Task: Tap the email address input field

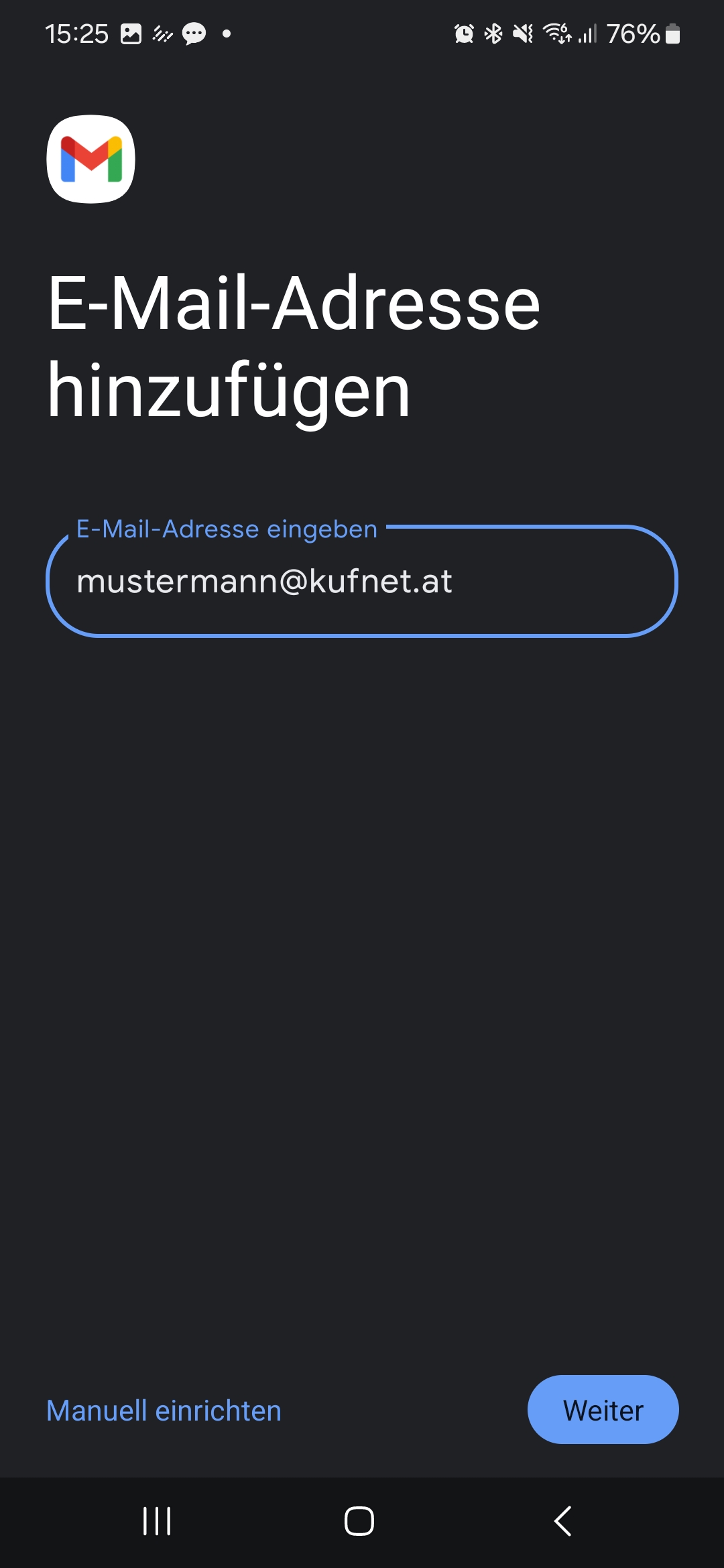Action: (x=362, y=582)
